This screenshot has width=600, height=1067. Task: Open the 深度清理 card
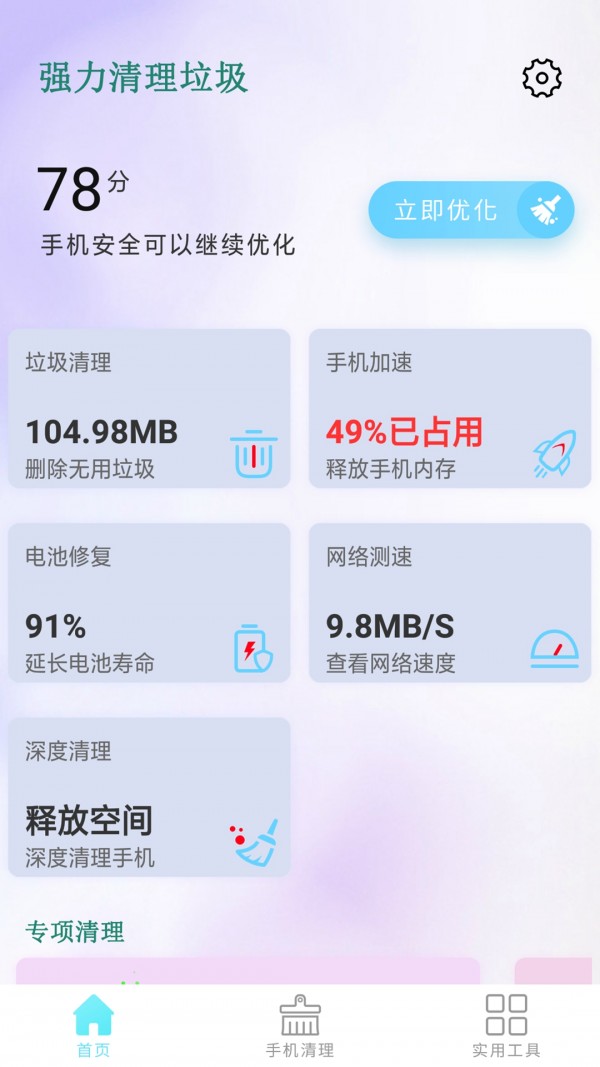[149, 796]
